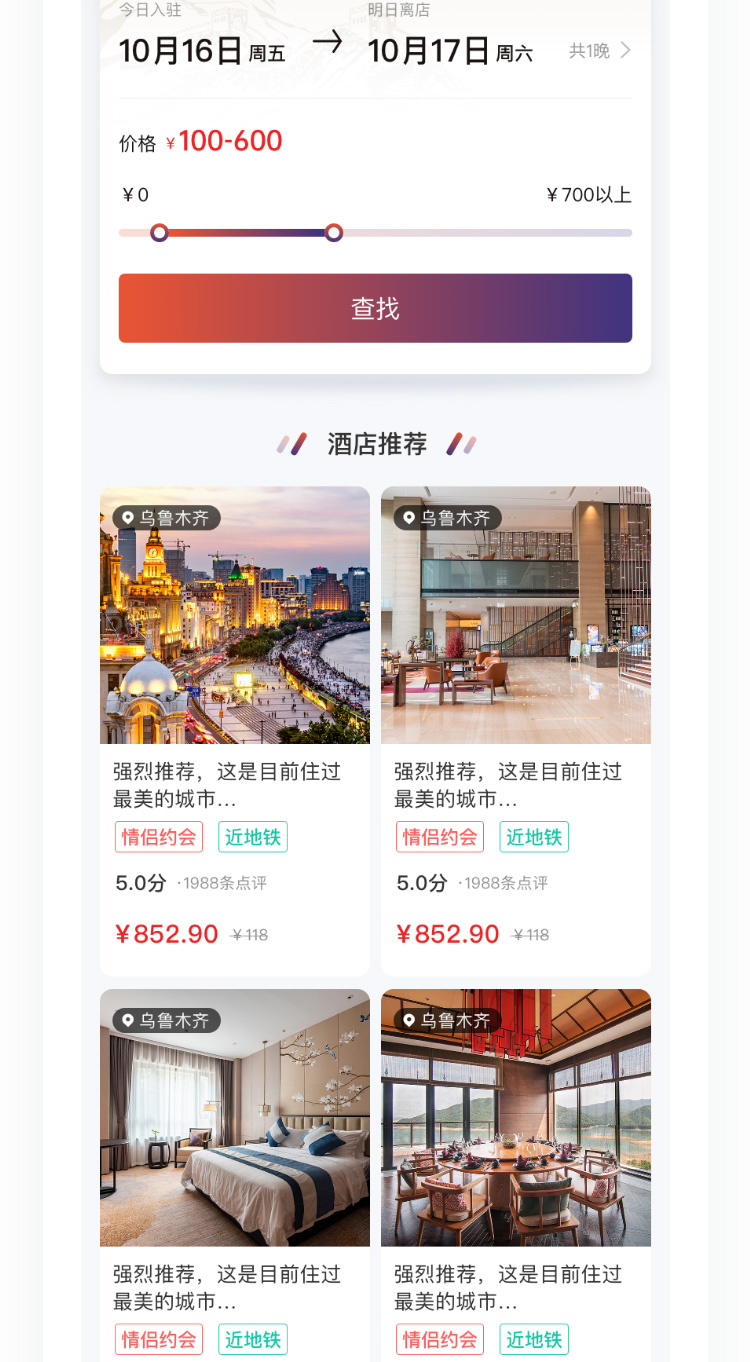Tap the maximum price slider handle
The image size is (750, 1362).
point(334,233)
